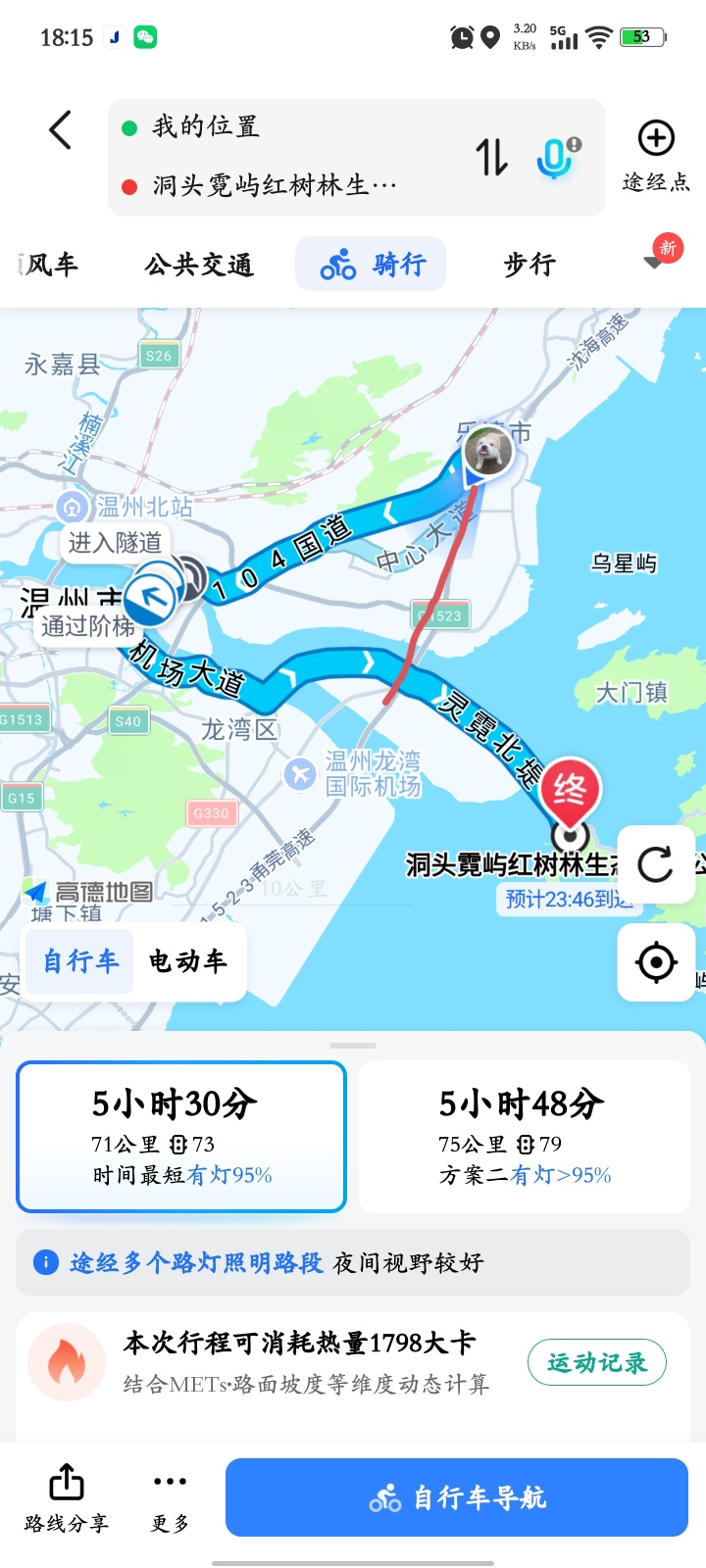The image size is (706, 1568).
Task: Select the 5小时30分 route option
Action: point(181,1137)
